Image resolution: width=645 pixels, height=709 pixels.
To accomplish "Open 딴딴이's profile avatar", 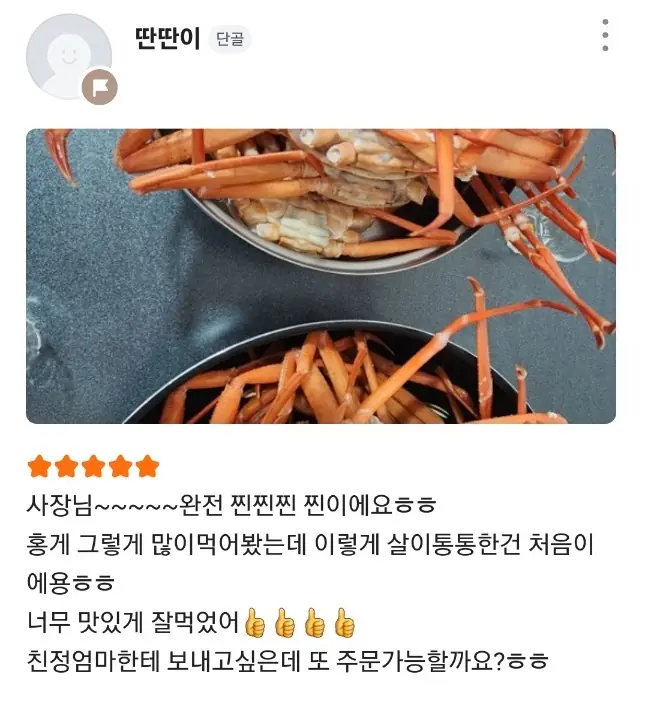I will 68,56.
